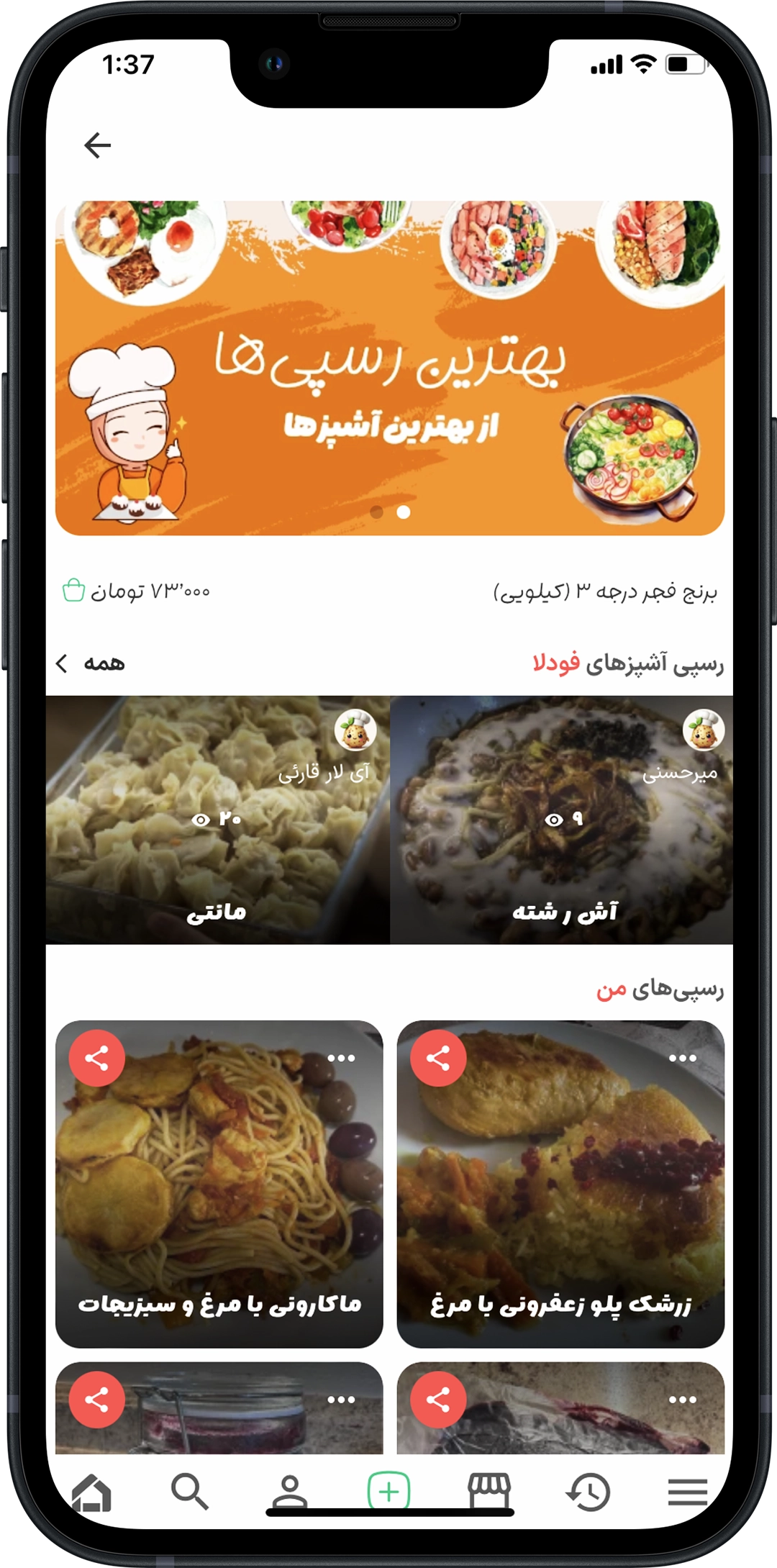Open the store tab
This screenshot has height=1568, width=777.
pyautogui.click(x=489, y=1491)
